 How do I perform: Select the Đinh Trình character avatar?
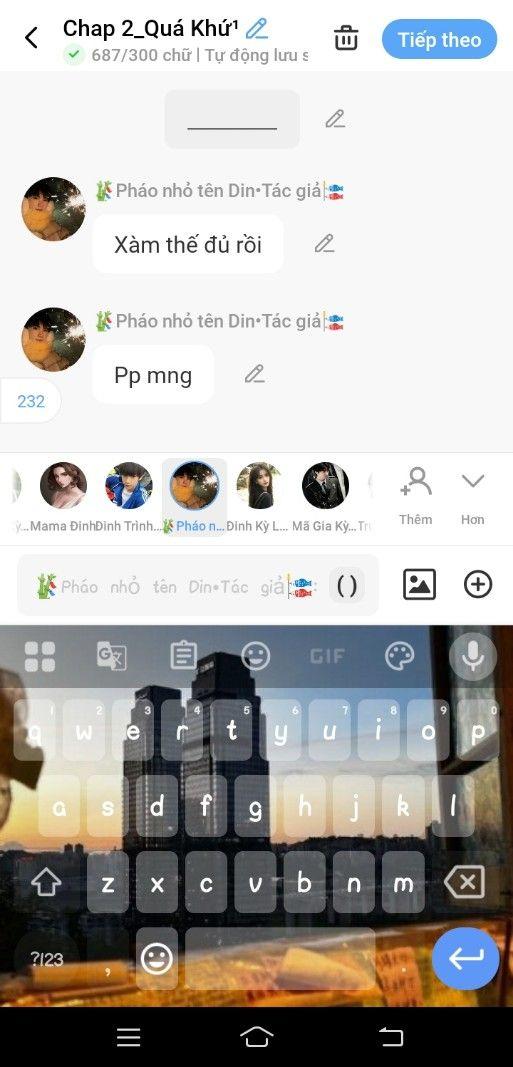point(129,486)
